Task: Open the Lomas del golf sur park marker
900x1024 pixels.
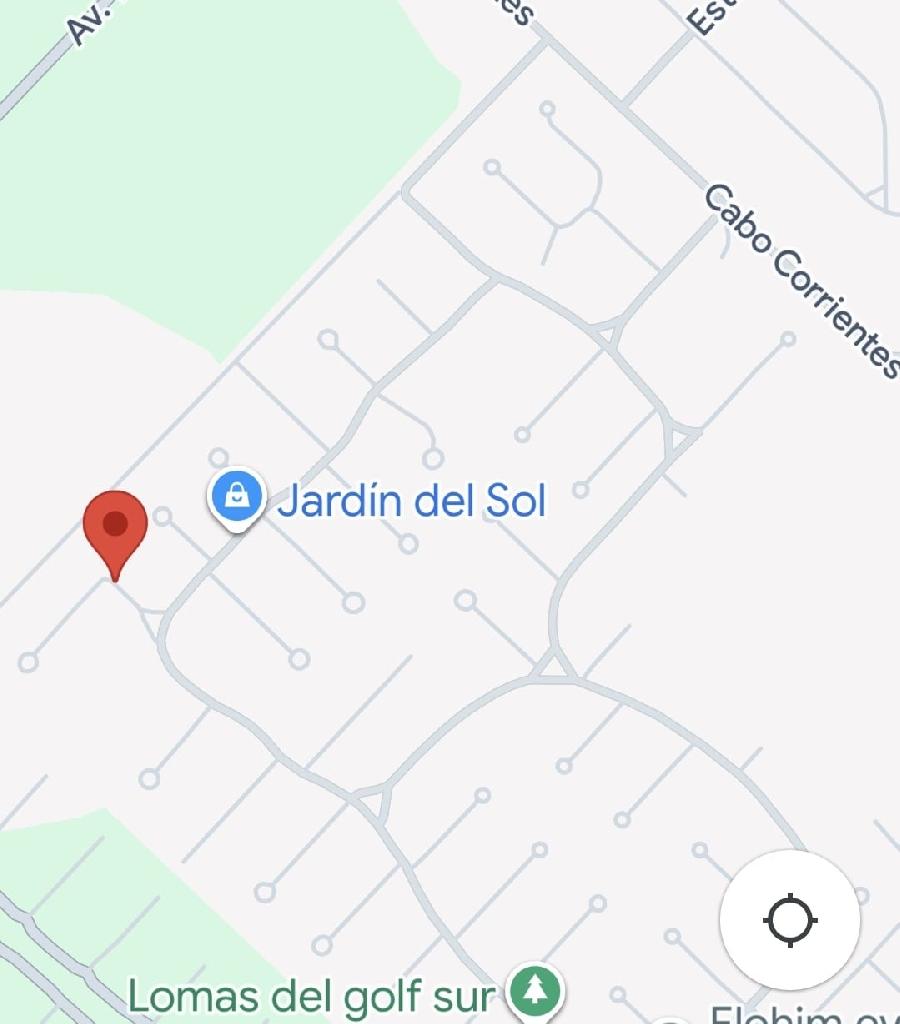Action: coord(535,990)
